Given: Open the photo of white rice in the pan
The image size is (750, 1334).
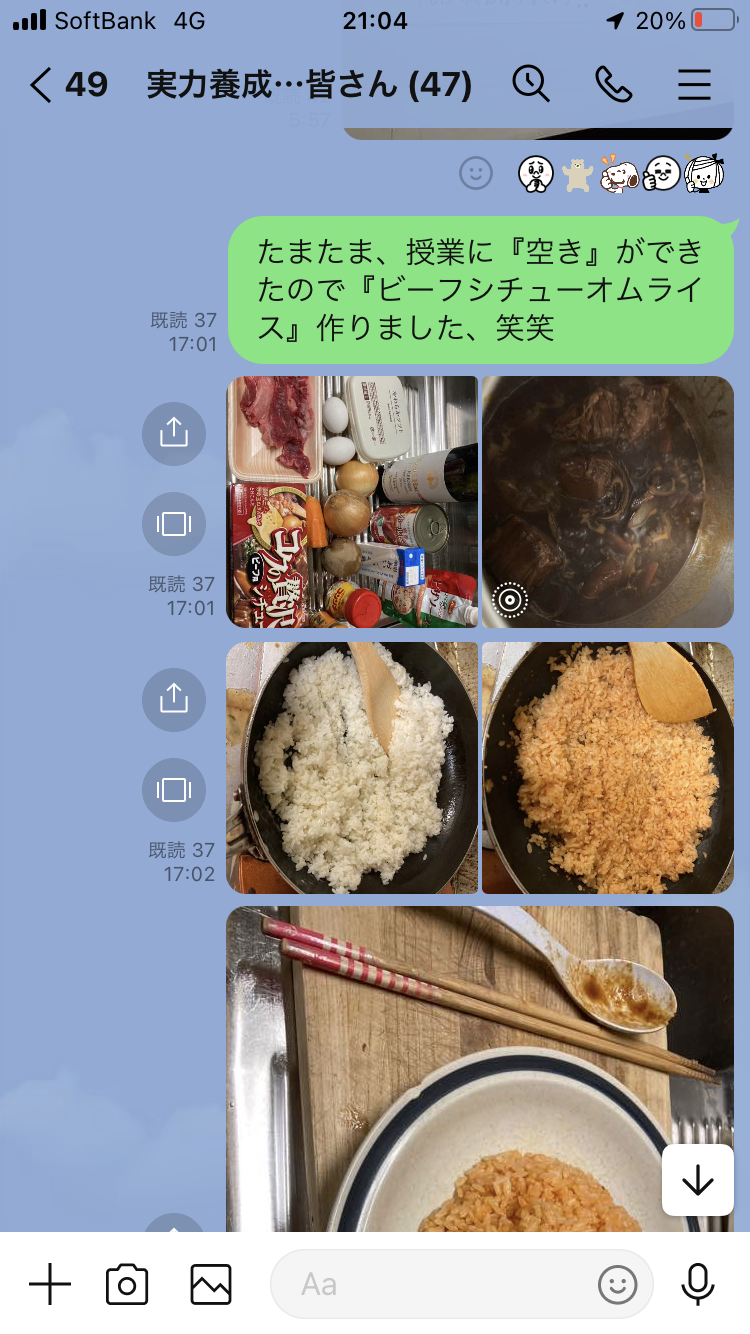Looking at the screenshot, I should 352,767.
